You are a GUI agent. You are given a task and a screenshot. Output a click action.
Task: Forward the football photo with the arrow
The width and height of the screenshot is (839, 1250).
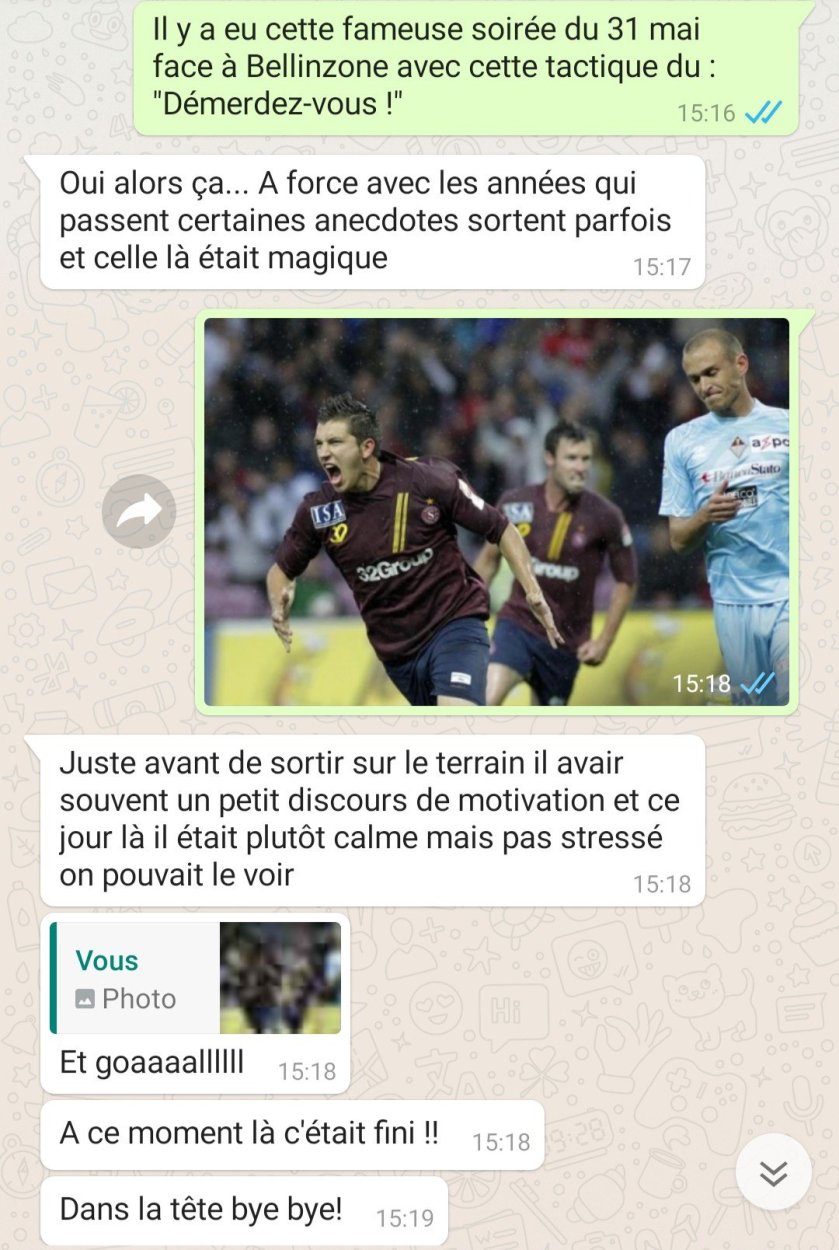(x=139, y=512)
